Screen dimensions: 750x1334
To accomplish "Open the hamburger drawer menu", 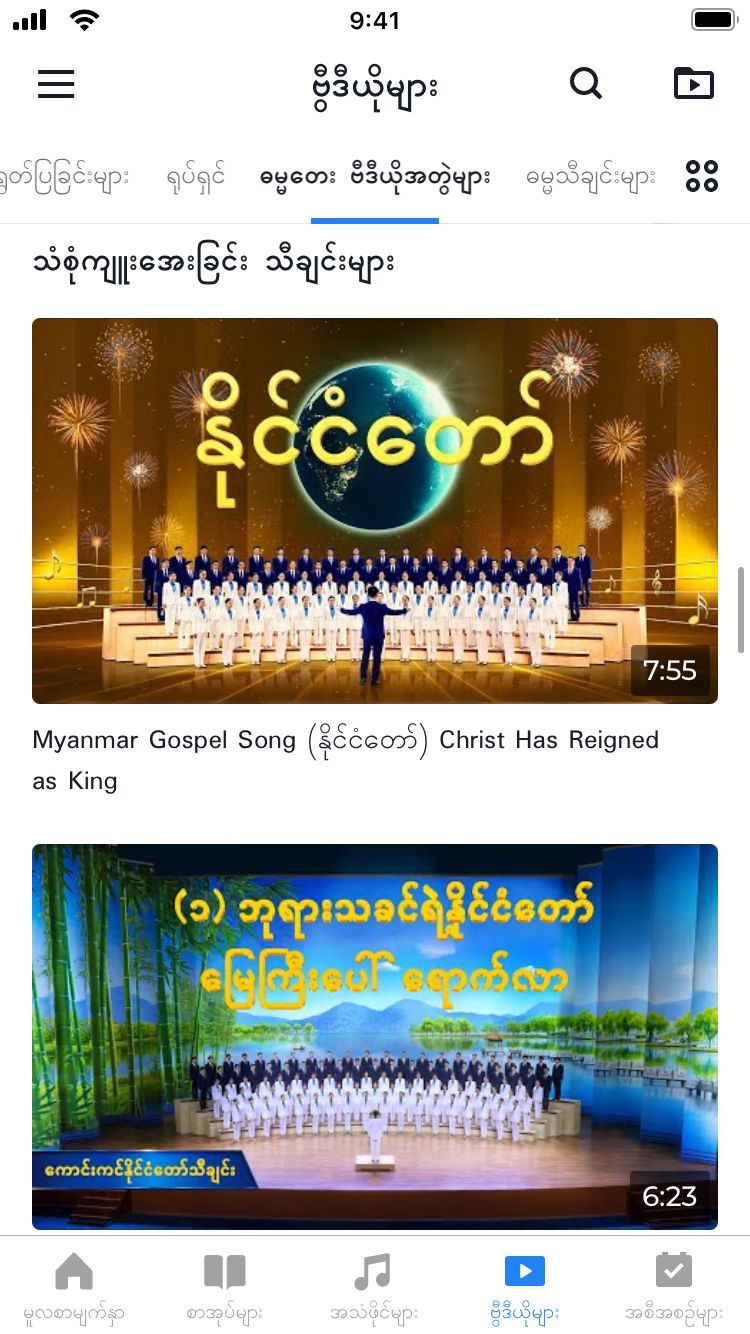I will [x=56, y=84].
